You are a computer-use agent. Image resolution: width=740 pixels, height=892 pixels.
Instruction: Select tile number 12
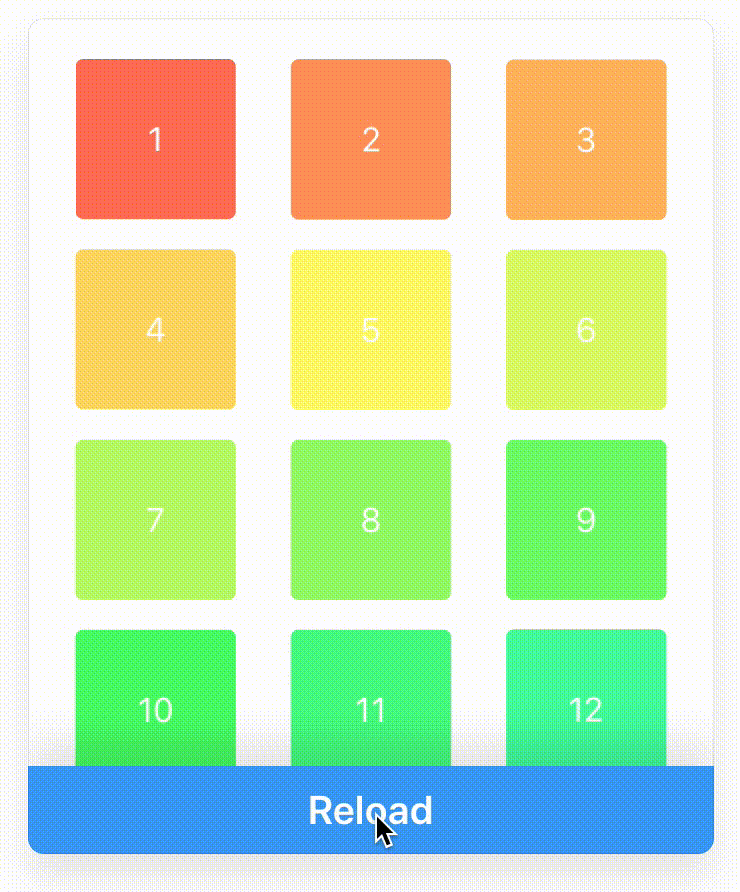[x=586, y=700]
